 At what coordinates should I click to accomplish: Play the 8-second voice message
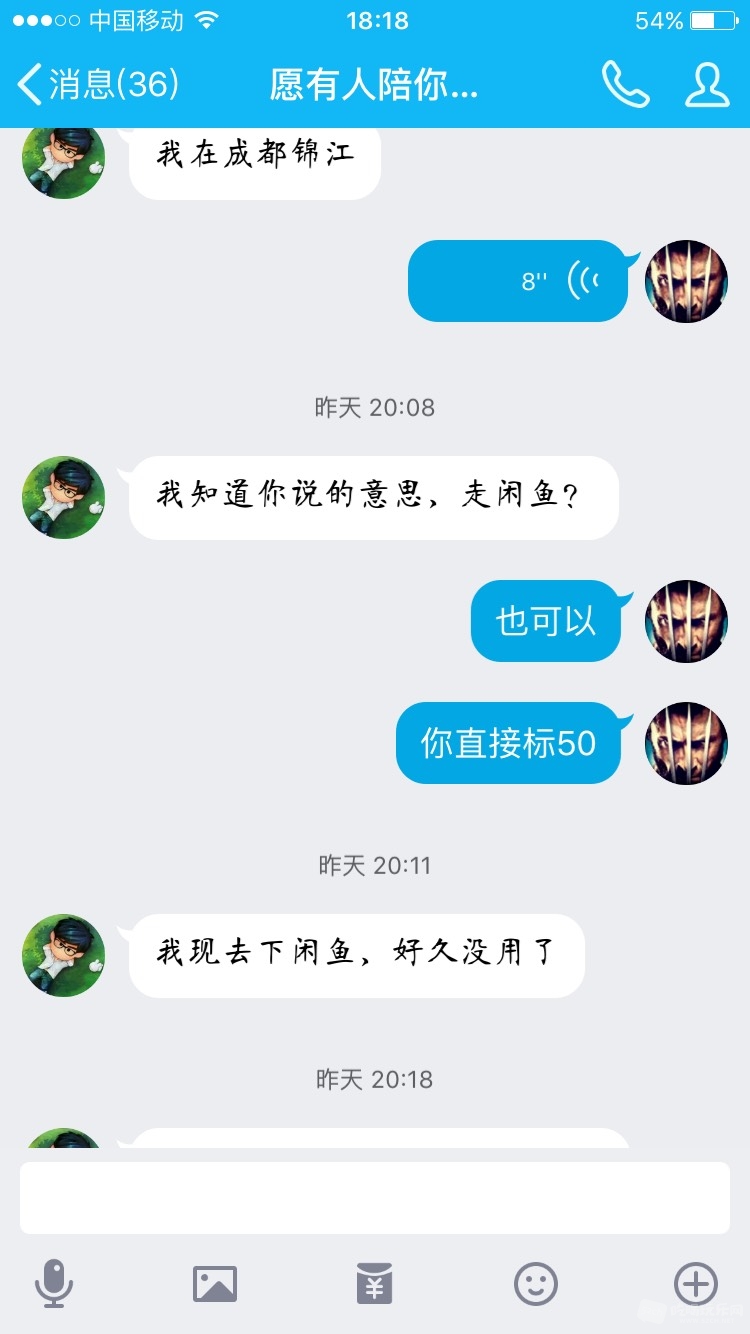(518, 281)
